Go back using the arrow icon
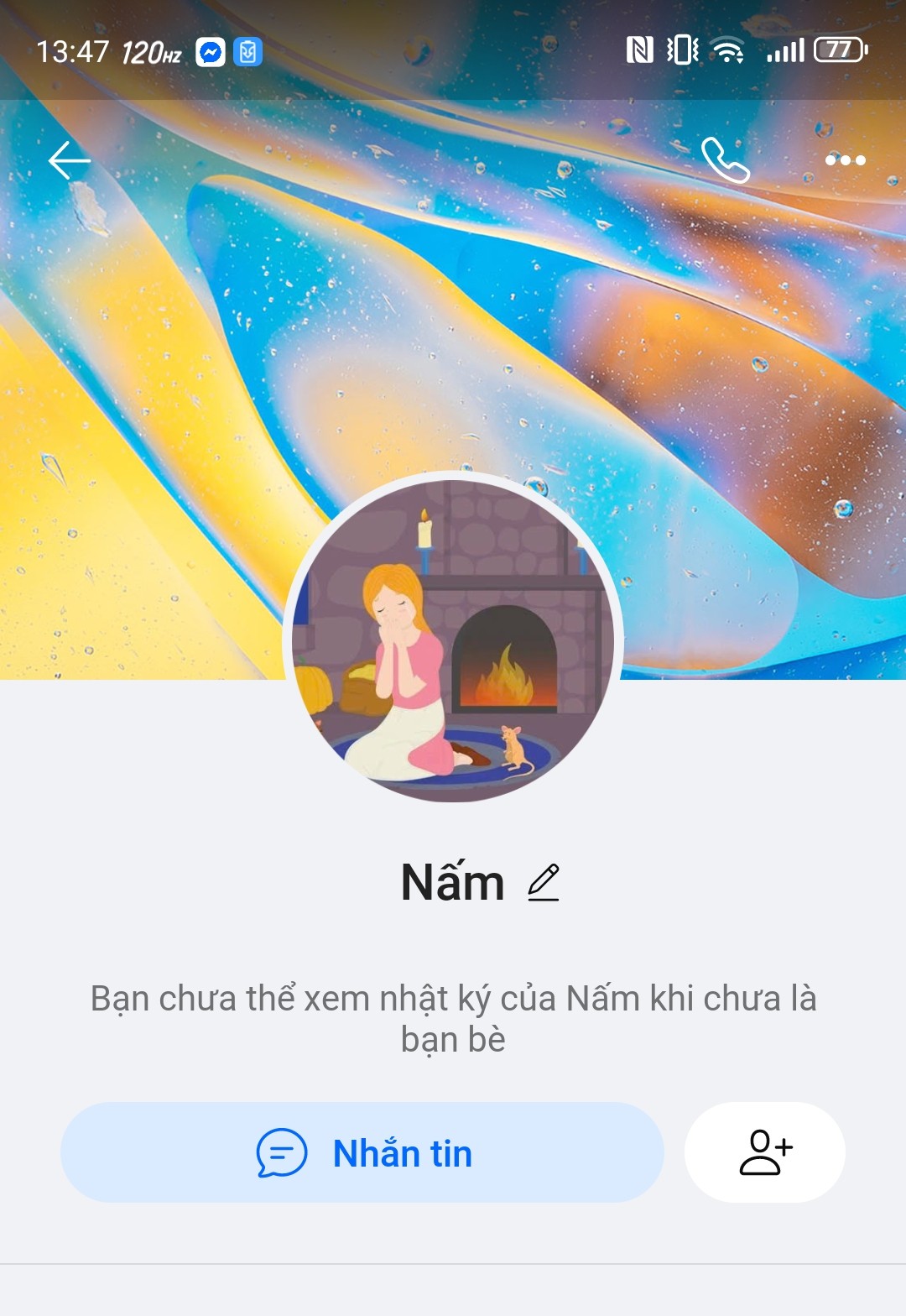 click(x=69, y=160)
